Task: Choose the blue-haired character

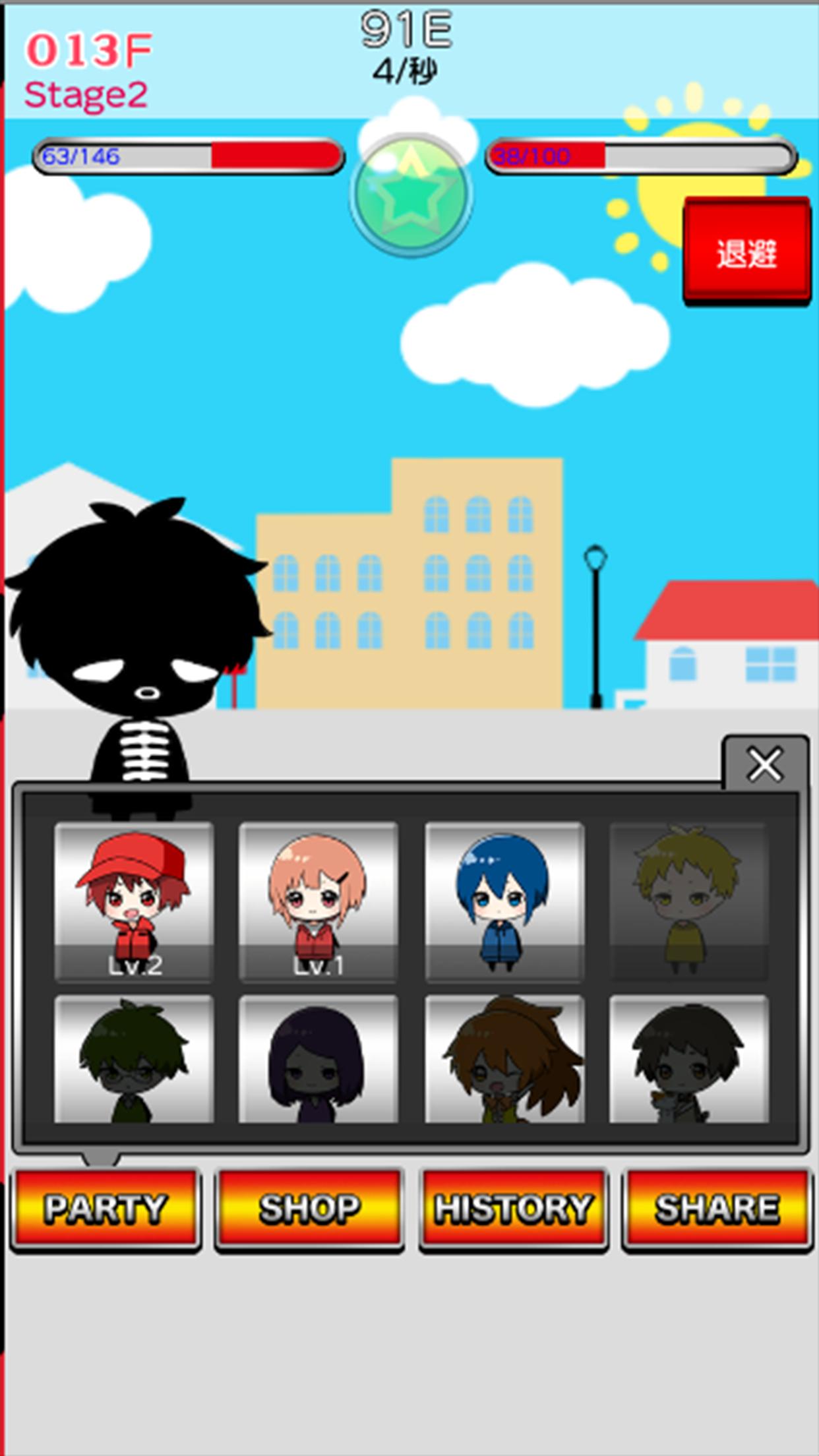Action: tap(504, 901)
